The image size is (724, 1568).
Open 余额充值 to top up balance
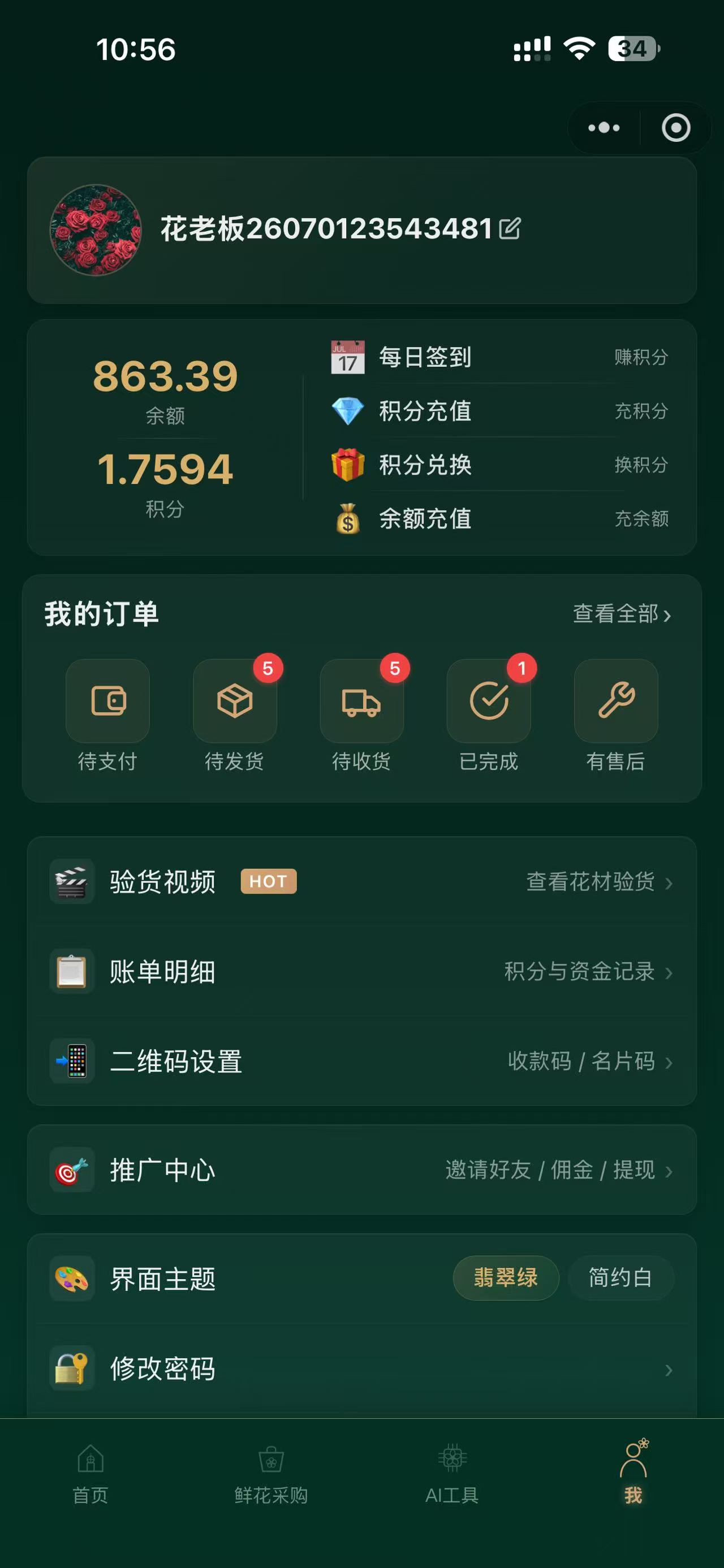[x=499, y=518]
